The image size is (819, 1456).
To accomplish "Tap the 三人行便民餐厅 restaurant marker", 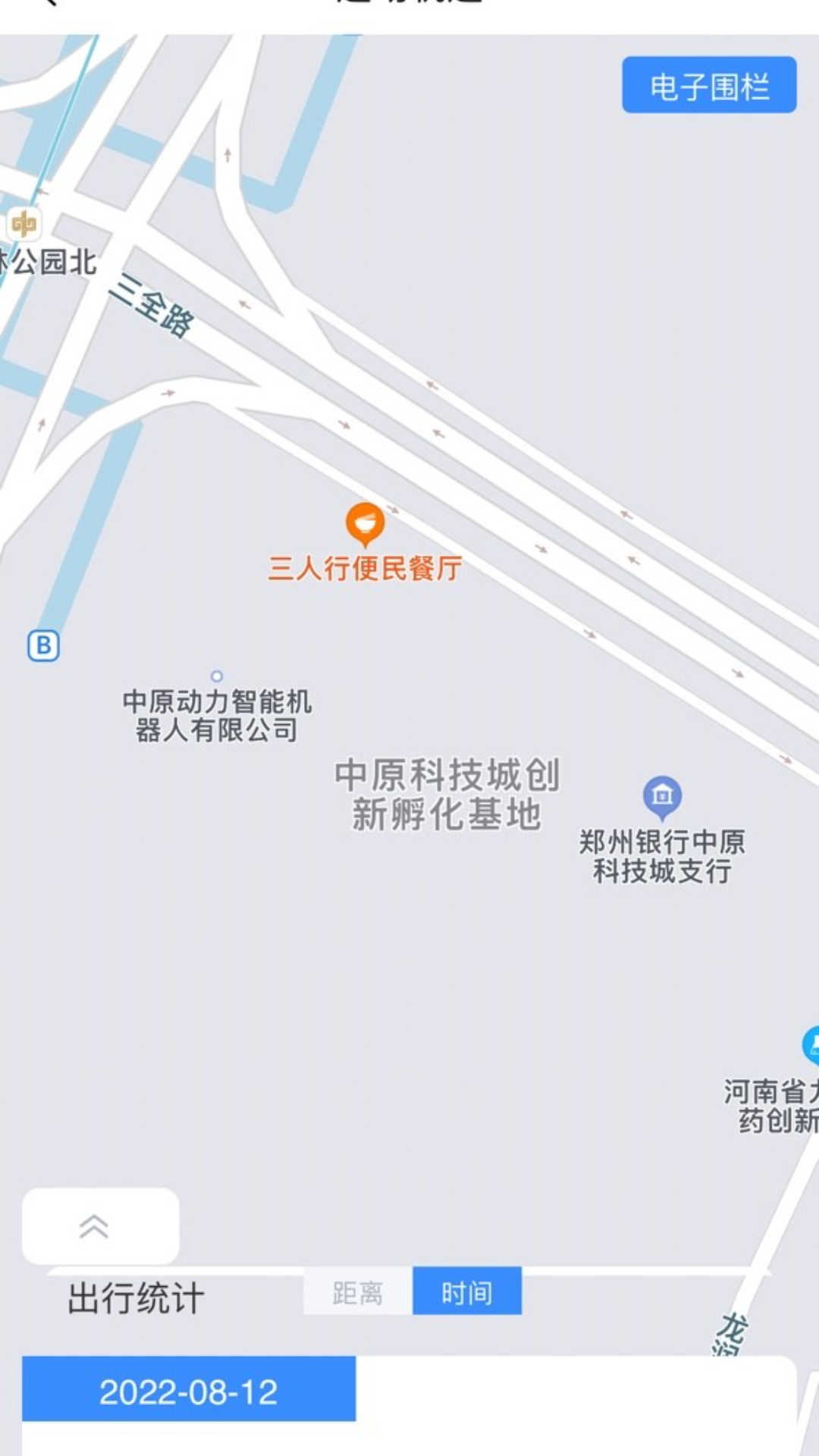I will coord(365,523).
